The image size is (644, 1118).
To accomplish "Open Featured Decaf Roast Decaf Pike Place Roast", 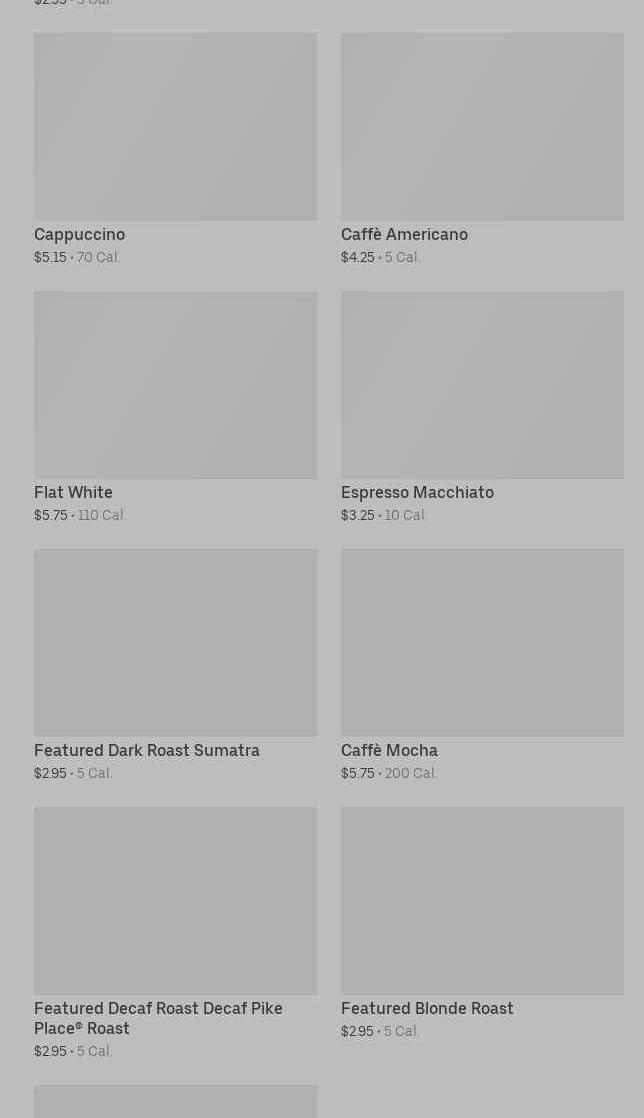I will click(x=175, y=933).
